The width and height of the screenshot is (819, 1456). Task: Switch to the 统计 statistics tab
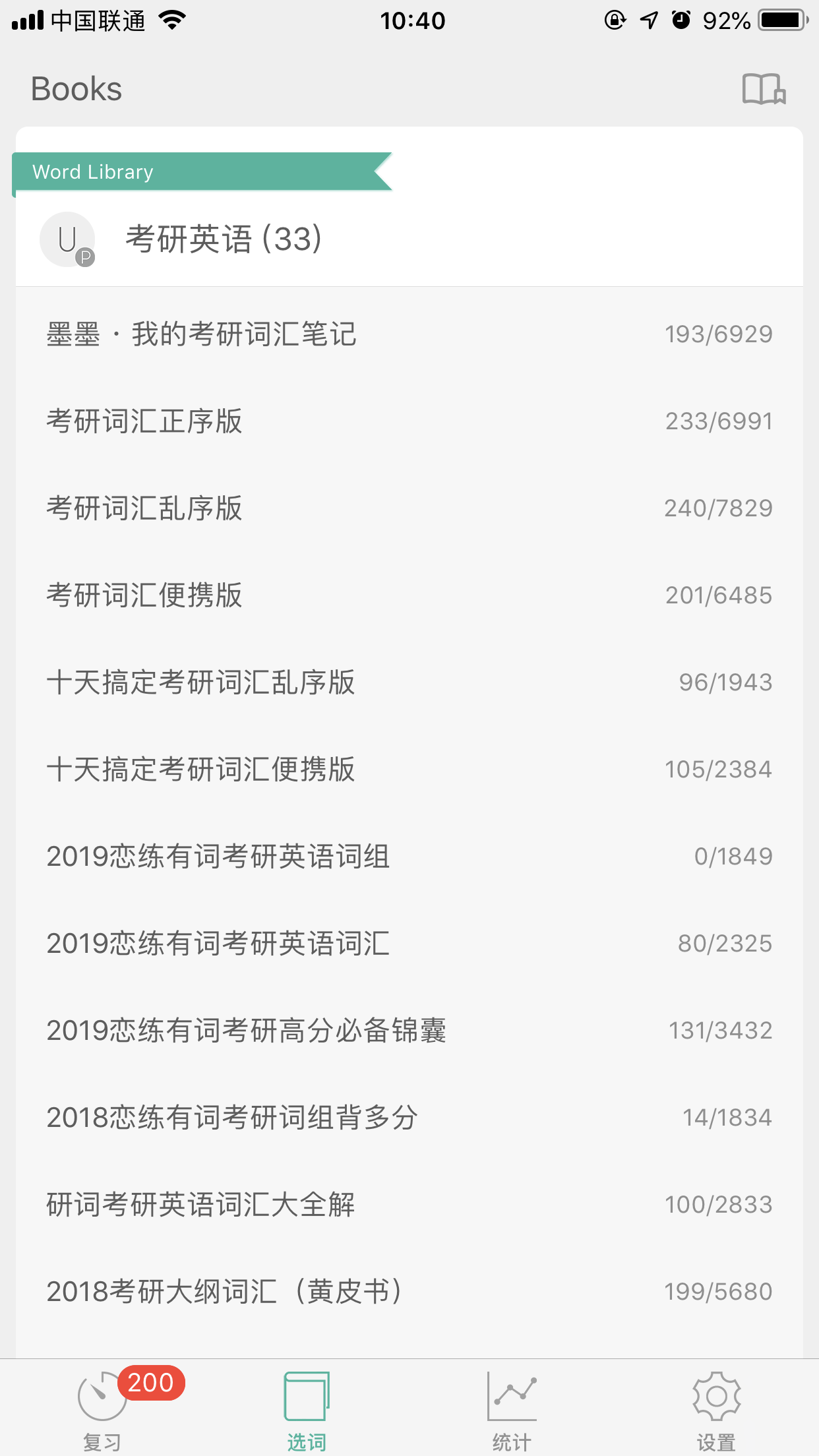512,1408
